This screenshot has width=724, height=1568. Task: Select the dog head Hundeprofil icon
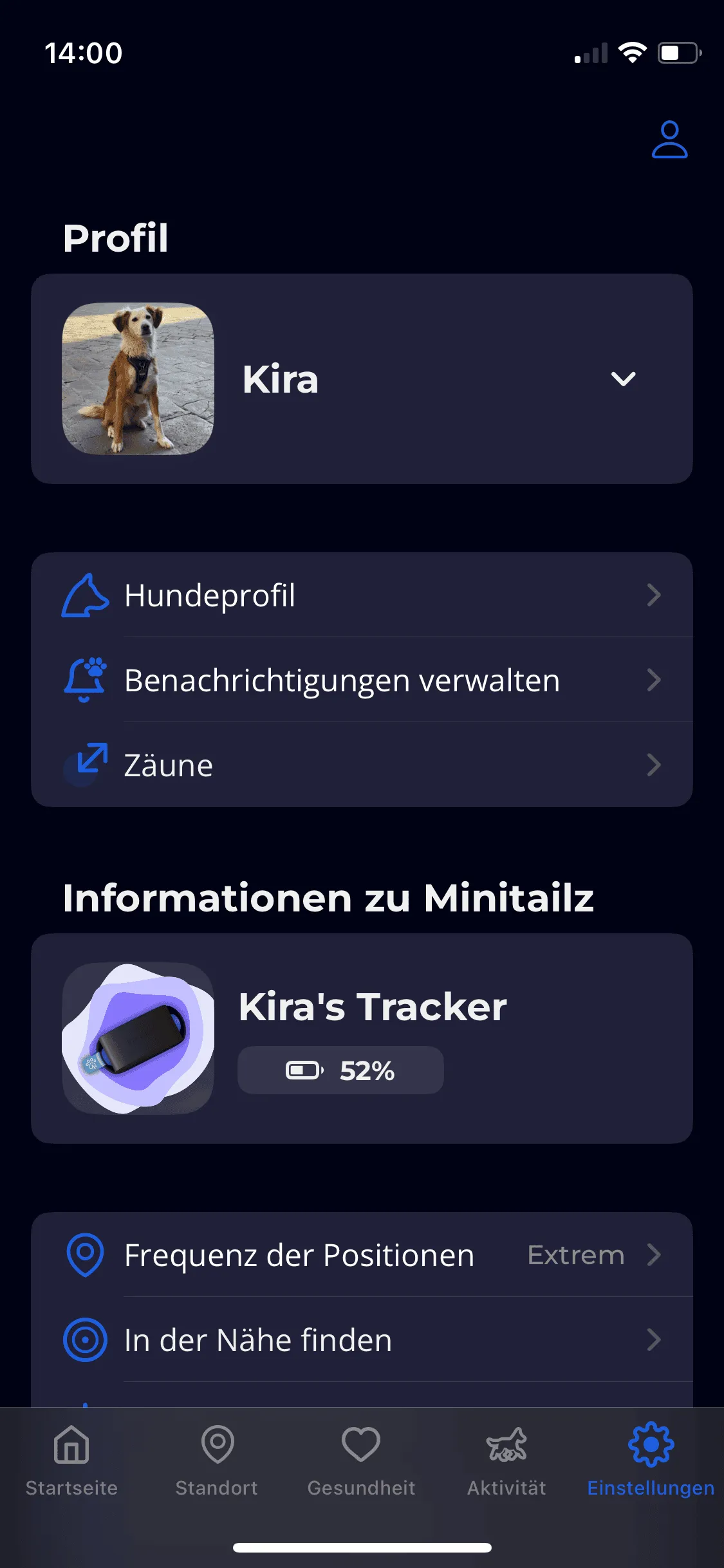[86, 595]
